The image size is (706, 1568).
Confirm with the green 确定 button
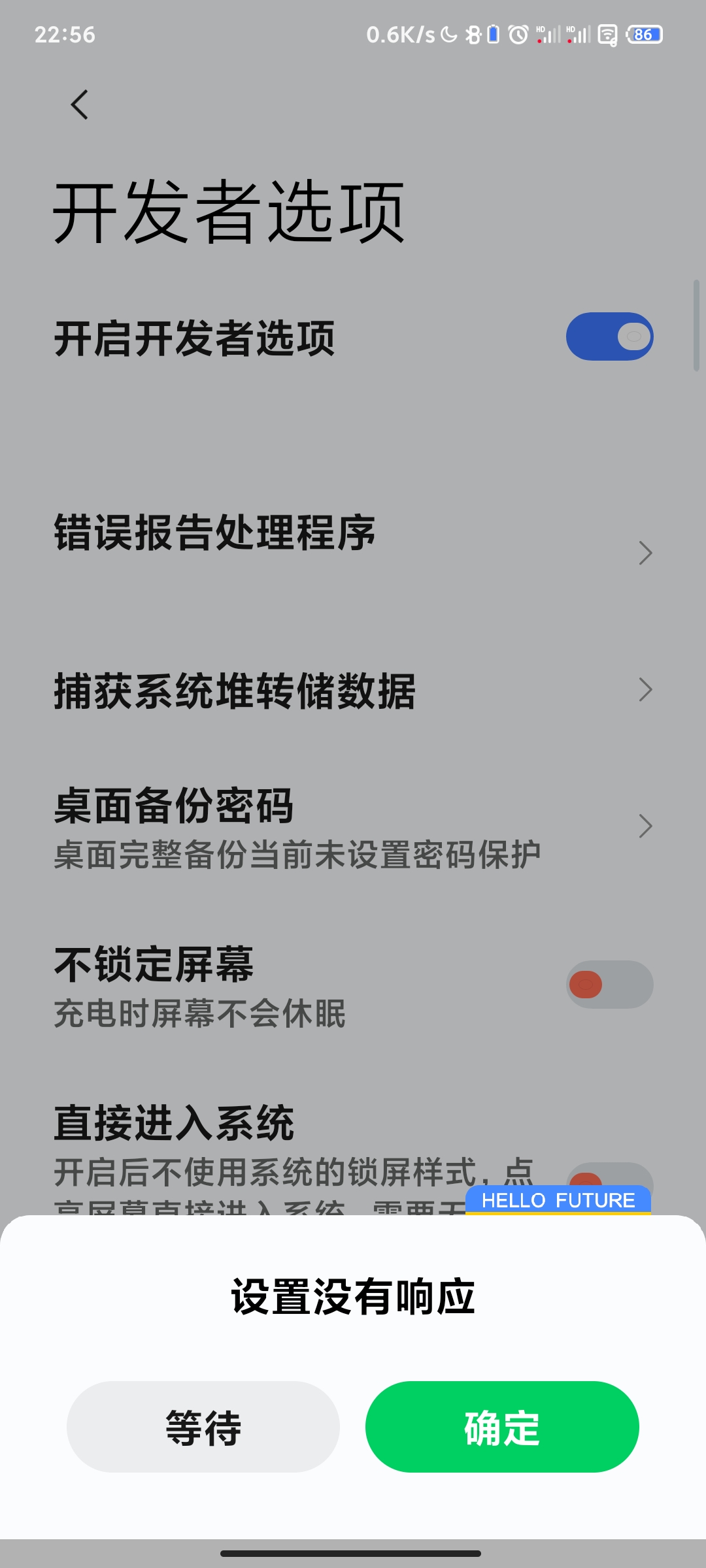coord(502,1427)
